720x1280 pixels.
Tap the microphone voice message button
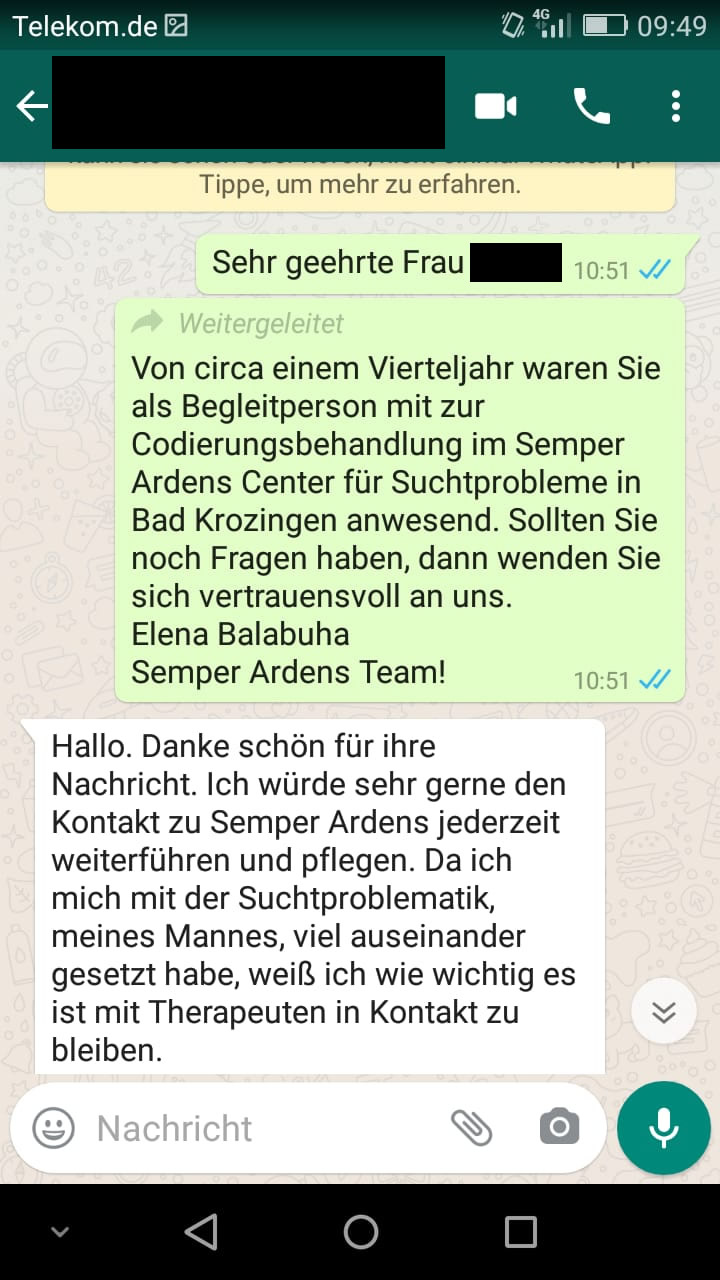point(664,1128)
